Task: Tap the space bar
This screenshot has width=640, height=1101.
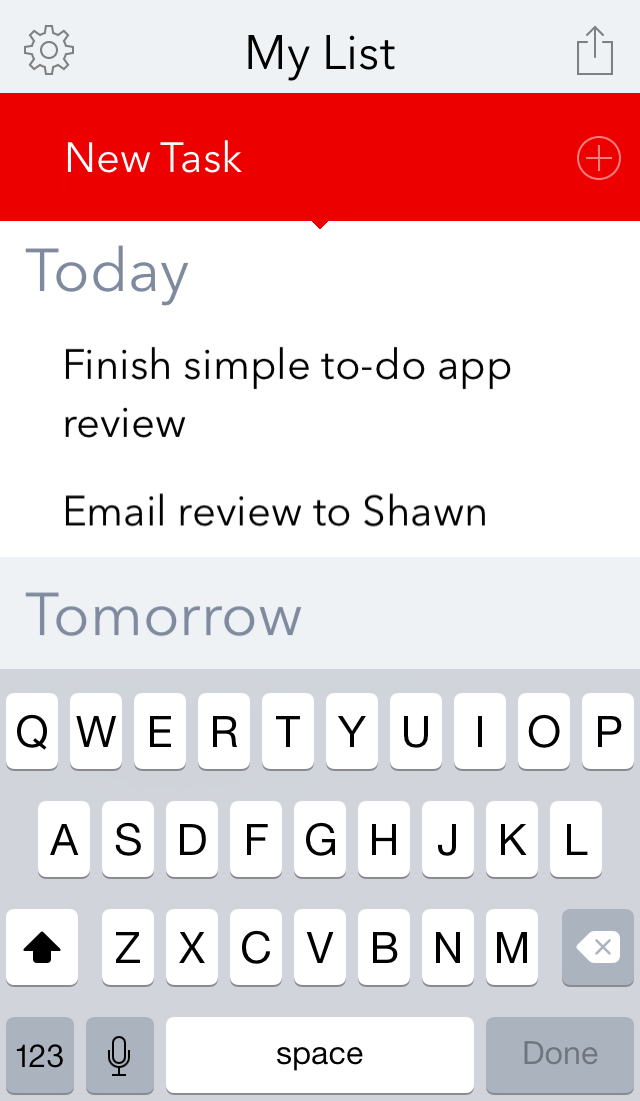Action: pos(320,1054)
